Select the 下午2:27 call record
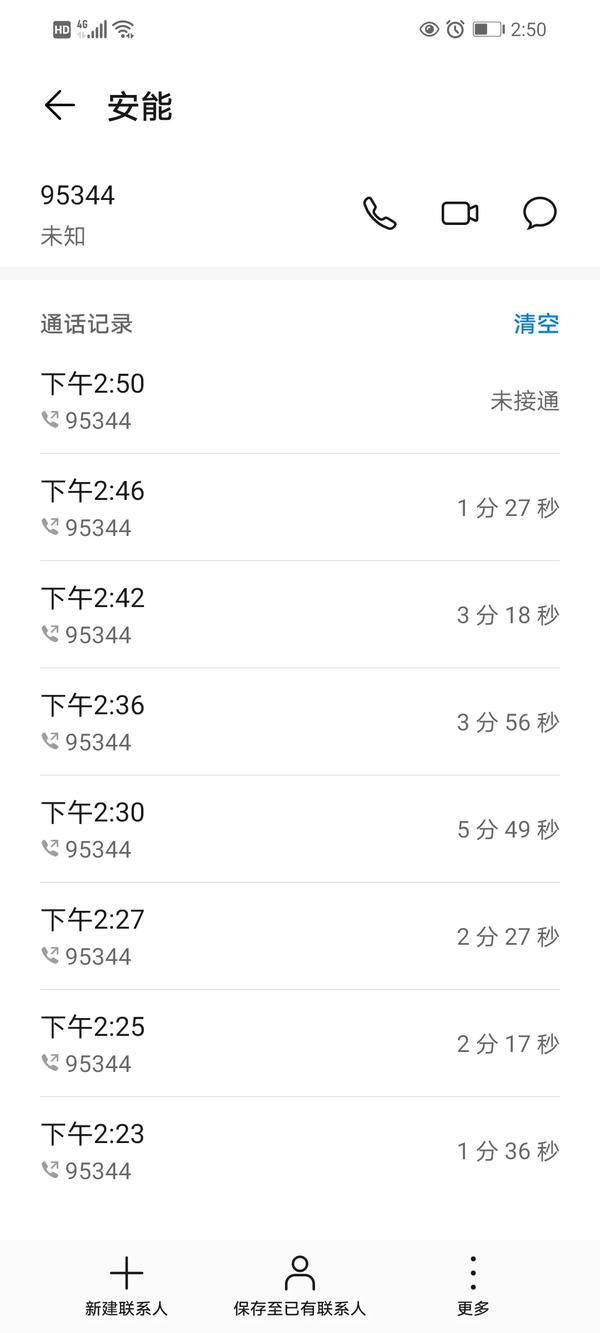The width and height of the screenshot is (600, 1333). pos(300,936)
